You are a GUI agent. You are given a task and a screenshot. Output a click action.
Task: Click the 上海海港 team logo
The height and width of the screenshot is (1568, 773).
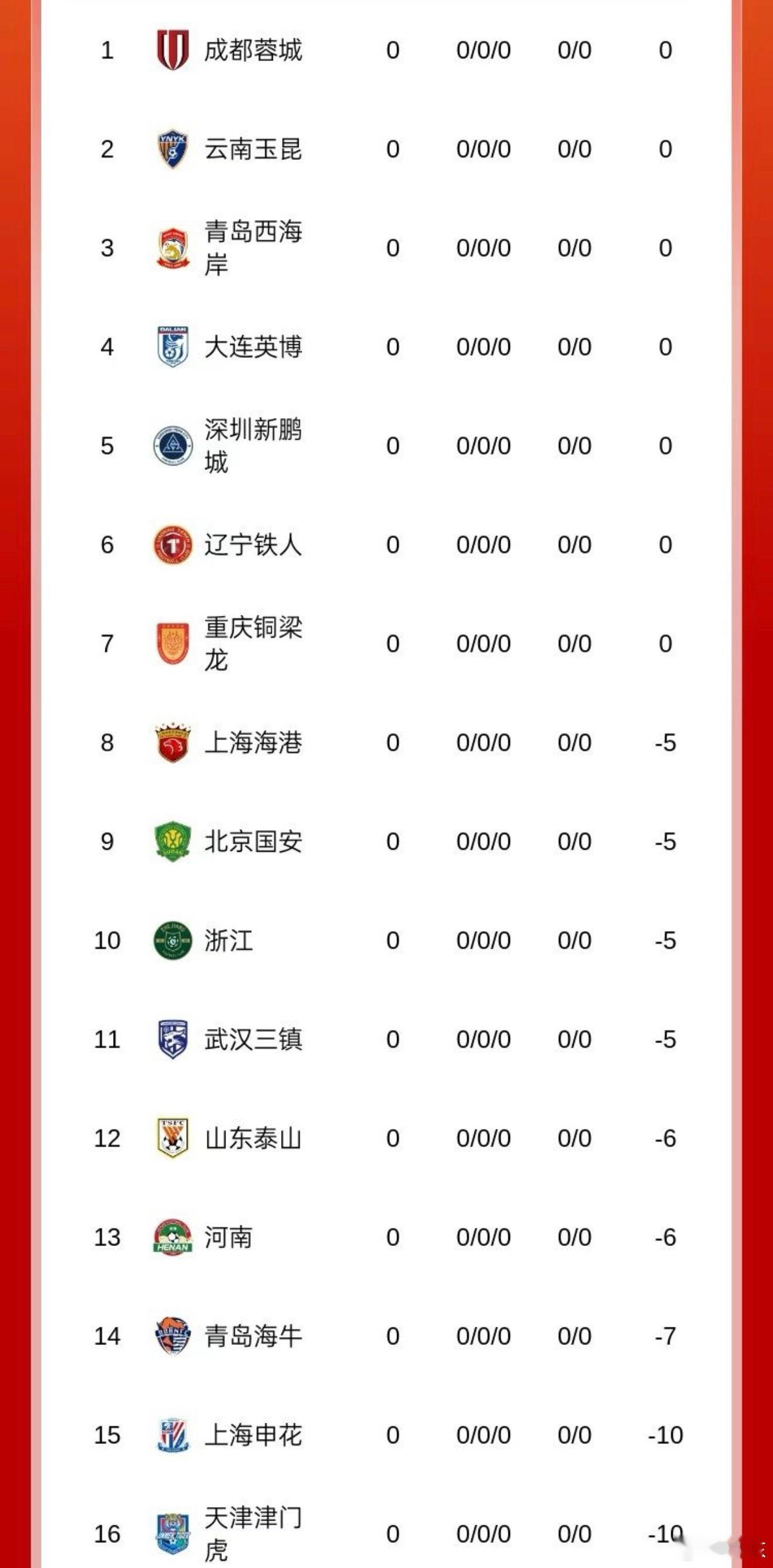[x=172, y=742]
